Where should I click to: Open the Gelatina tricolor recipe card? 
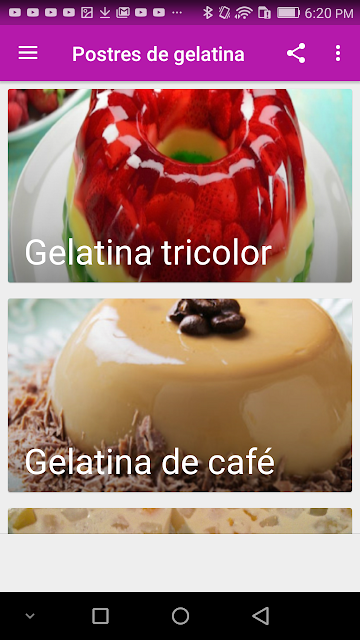(x=180, y=186)
